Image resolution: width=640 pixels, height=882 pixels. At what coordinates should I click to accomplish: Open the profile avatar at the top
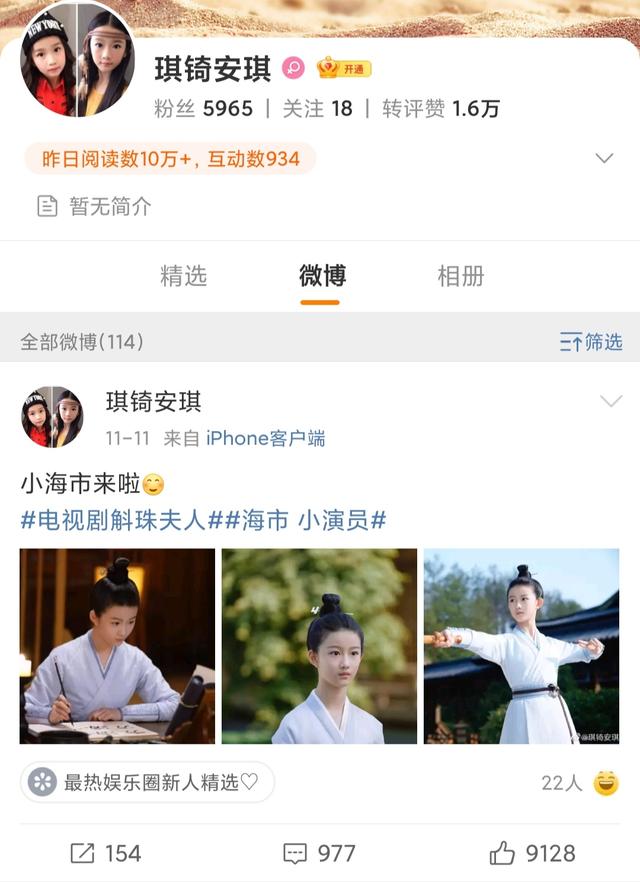point(77,60)
